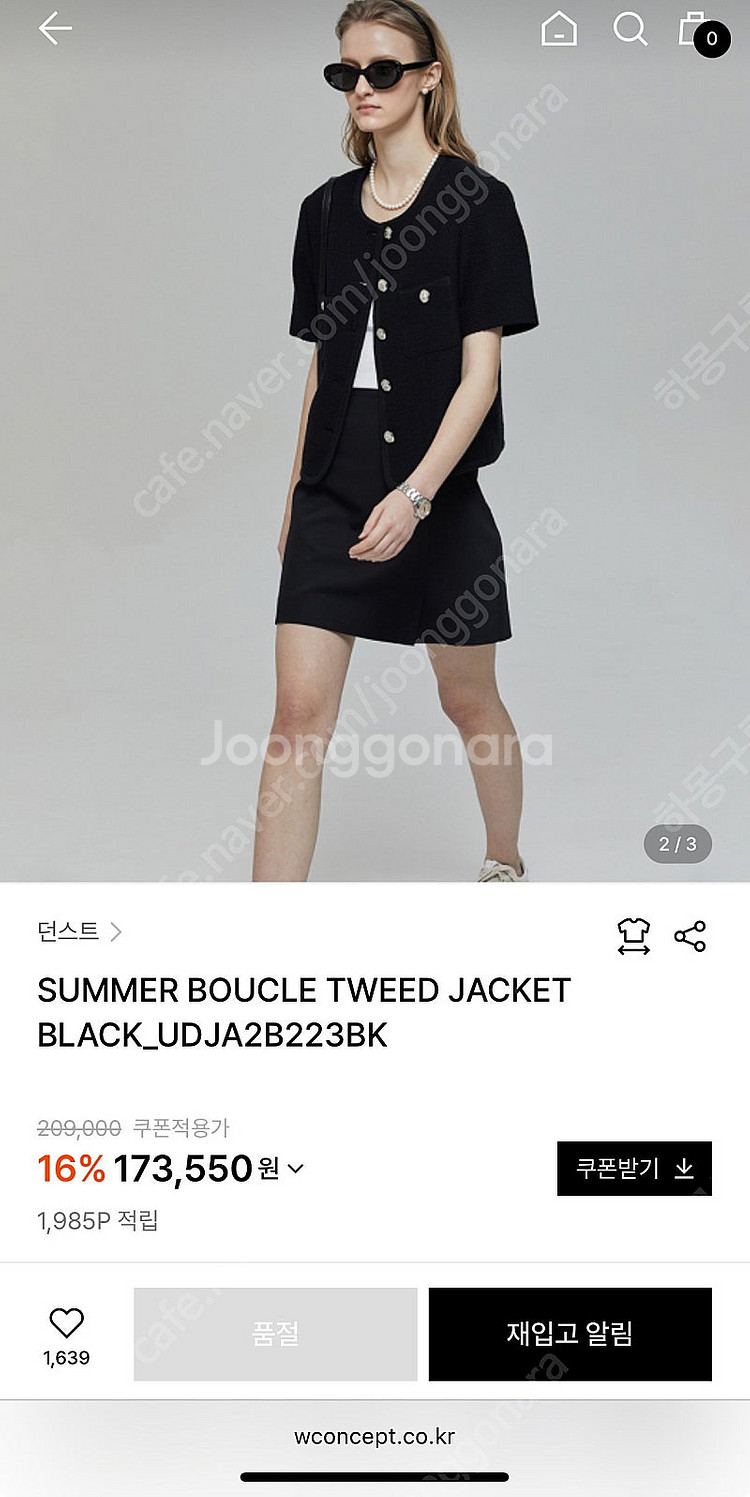The height and width of the screenshot is (1497, 750).
Task: Share this product
Action: tap(690, 936)
